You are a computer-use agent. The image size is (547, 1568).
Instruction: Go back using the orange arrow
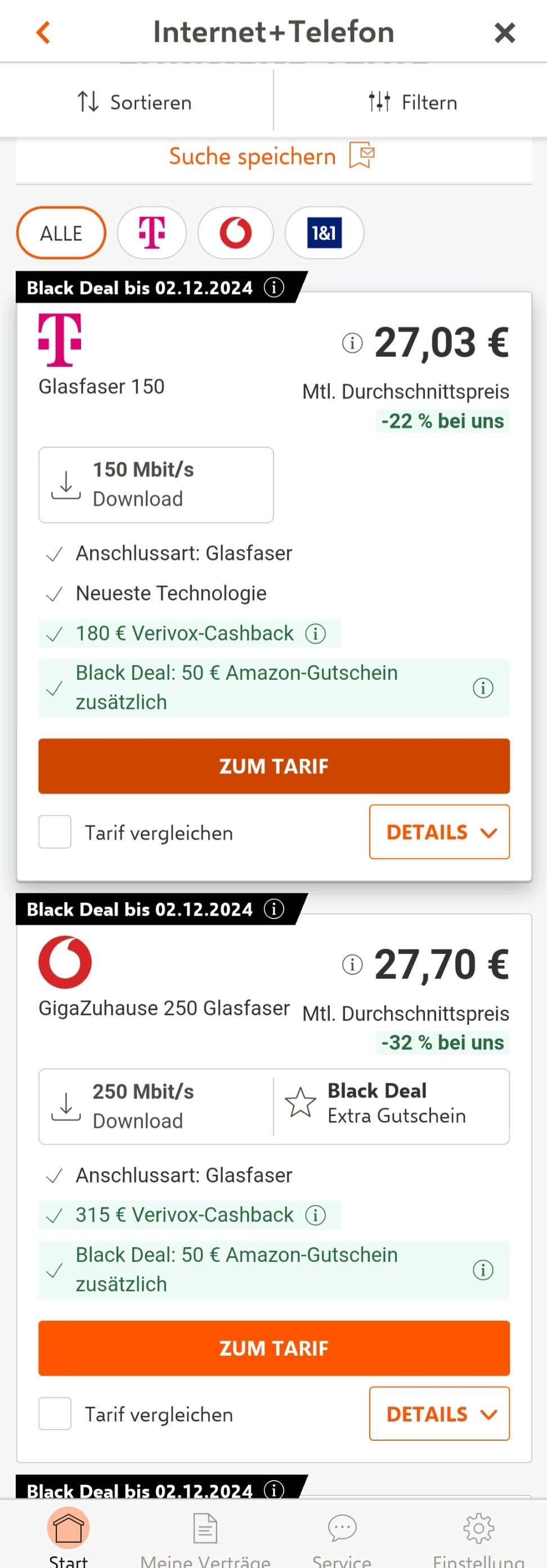(x=43, y=32)
